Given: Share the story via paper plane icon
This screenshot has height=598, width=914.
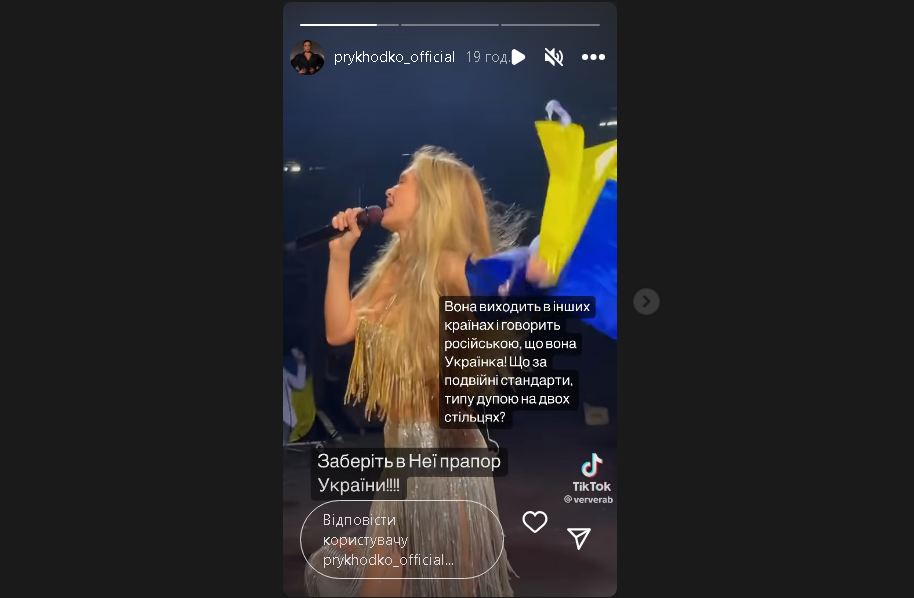Looking at the screenshot, I should tap(579, 539).
